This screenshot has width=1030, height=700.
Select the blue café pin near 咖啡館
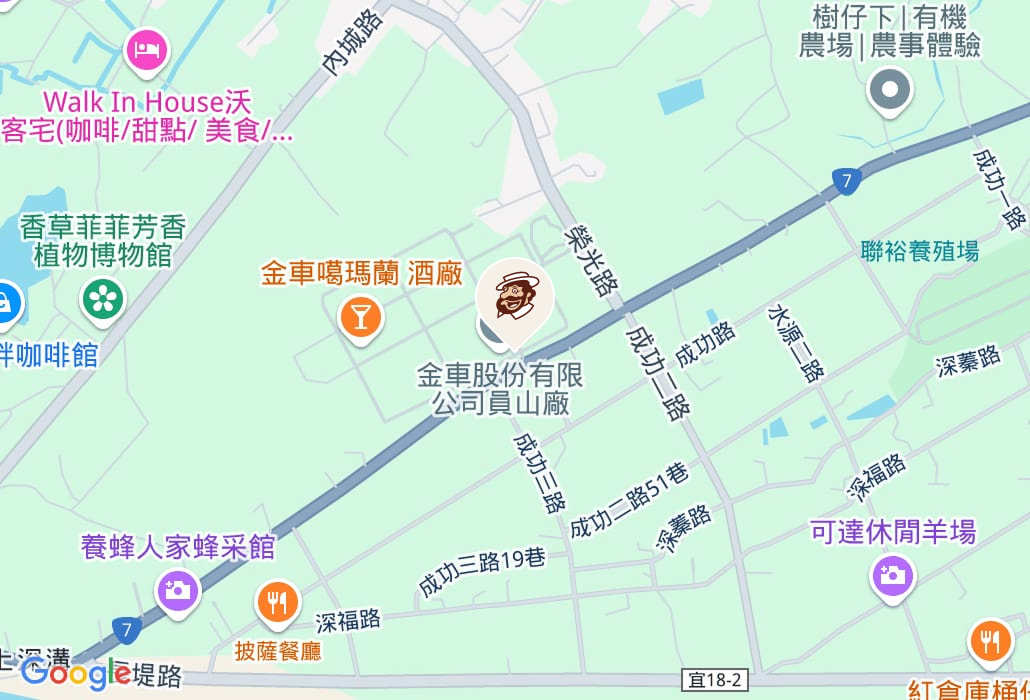tap(6, 303)
